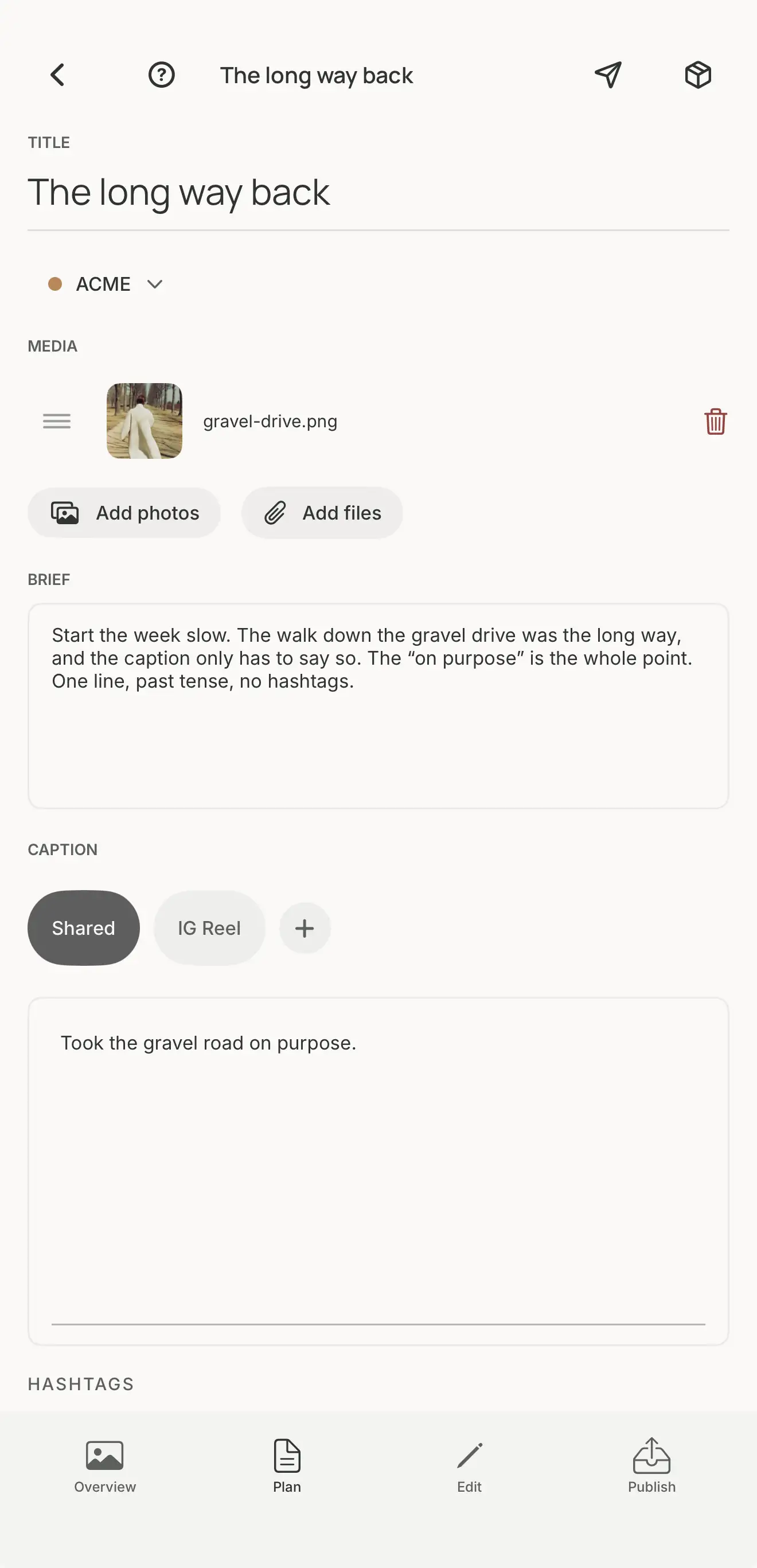Add a new caption variant with plus
This screenshot has height=1568, width=757.
coord(305,929)
